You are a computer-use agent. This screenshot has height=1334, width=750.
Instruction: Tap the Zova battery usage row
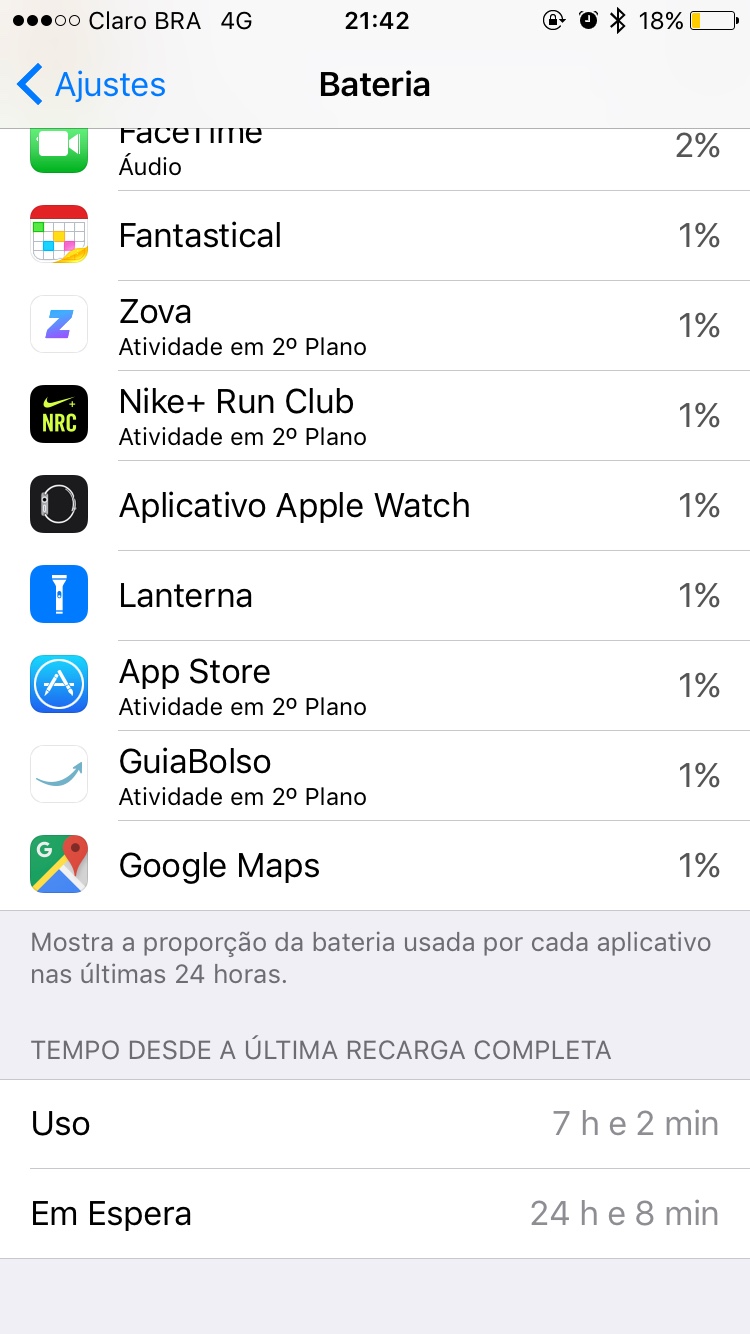pyautogui.click(x=375, y=326)
